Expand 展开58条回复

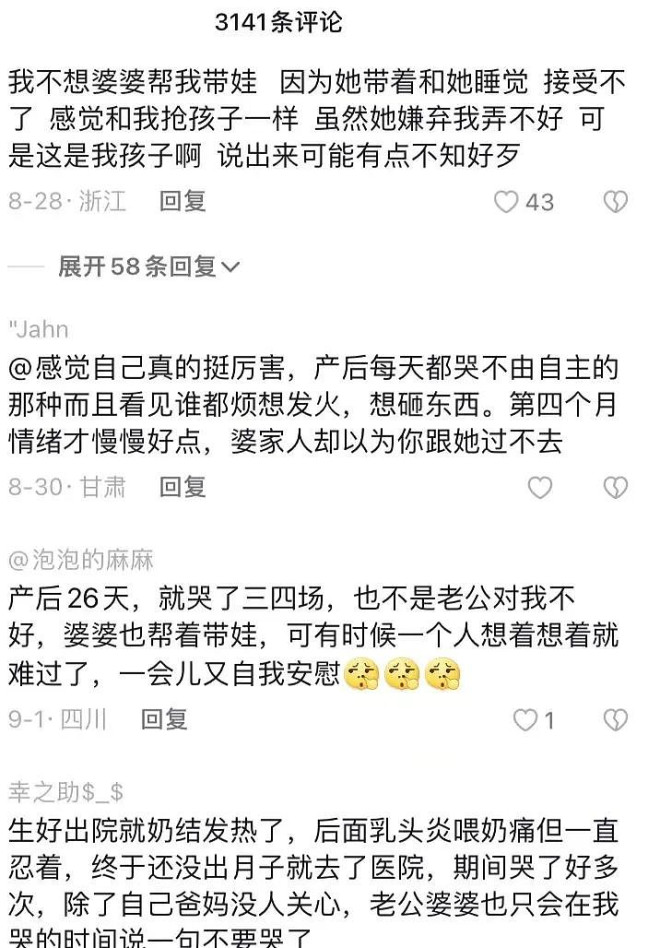[x=149, y=267]
